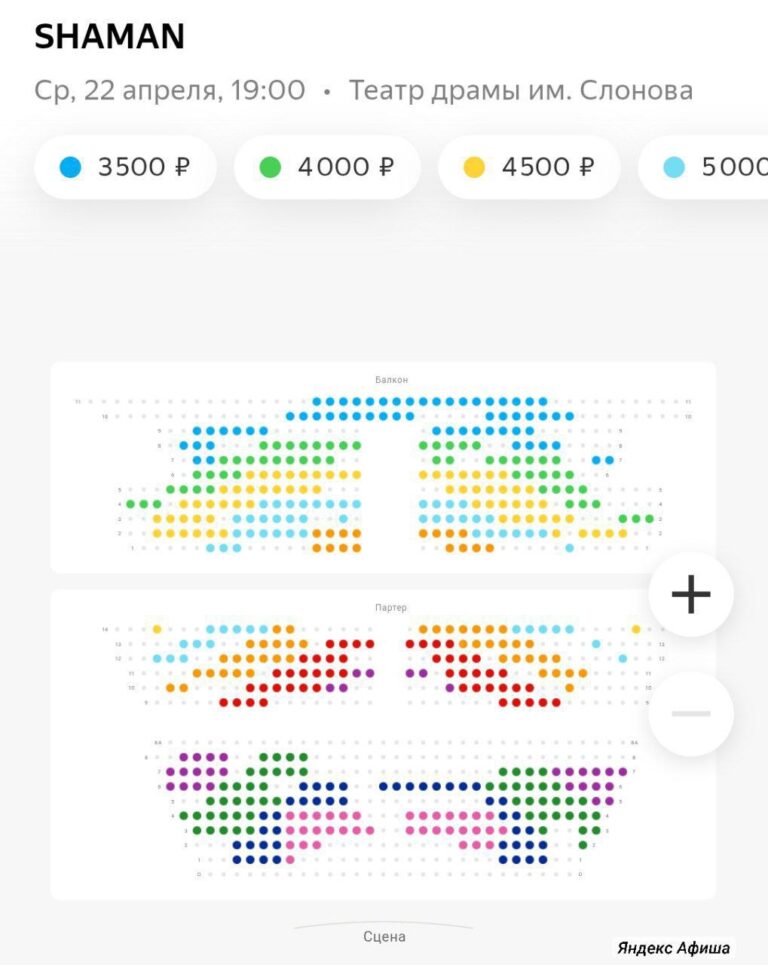Screen dimensions: 768x965
Task: Zoom out the seat map with minus
Action: click(690, 714)
